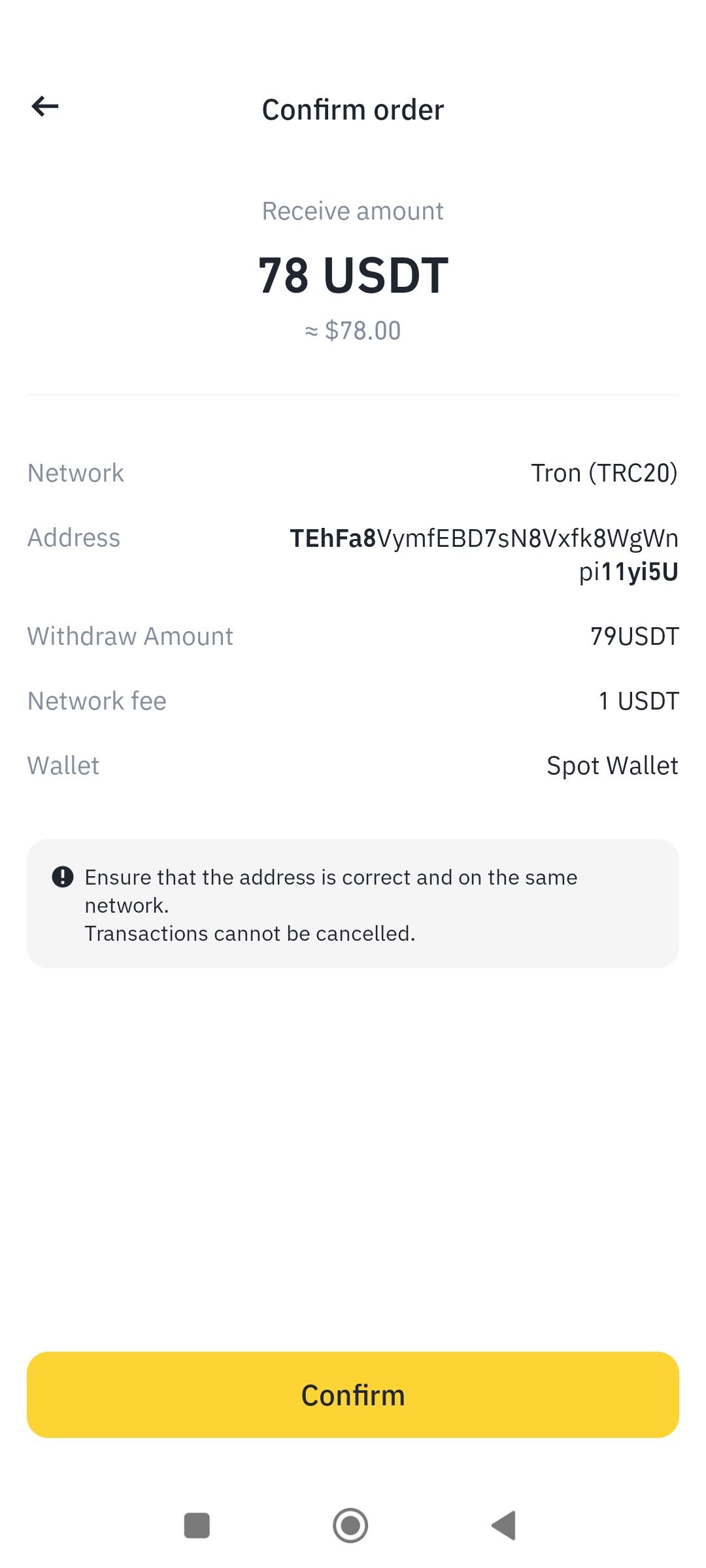
Task: Go to the phone's home screen
Action: pyautogui.click(x=350, y=1526)
